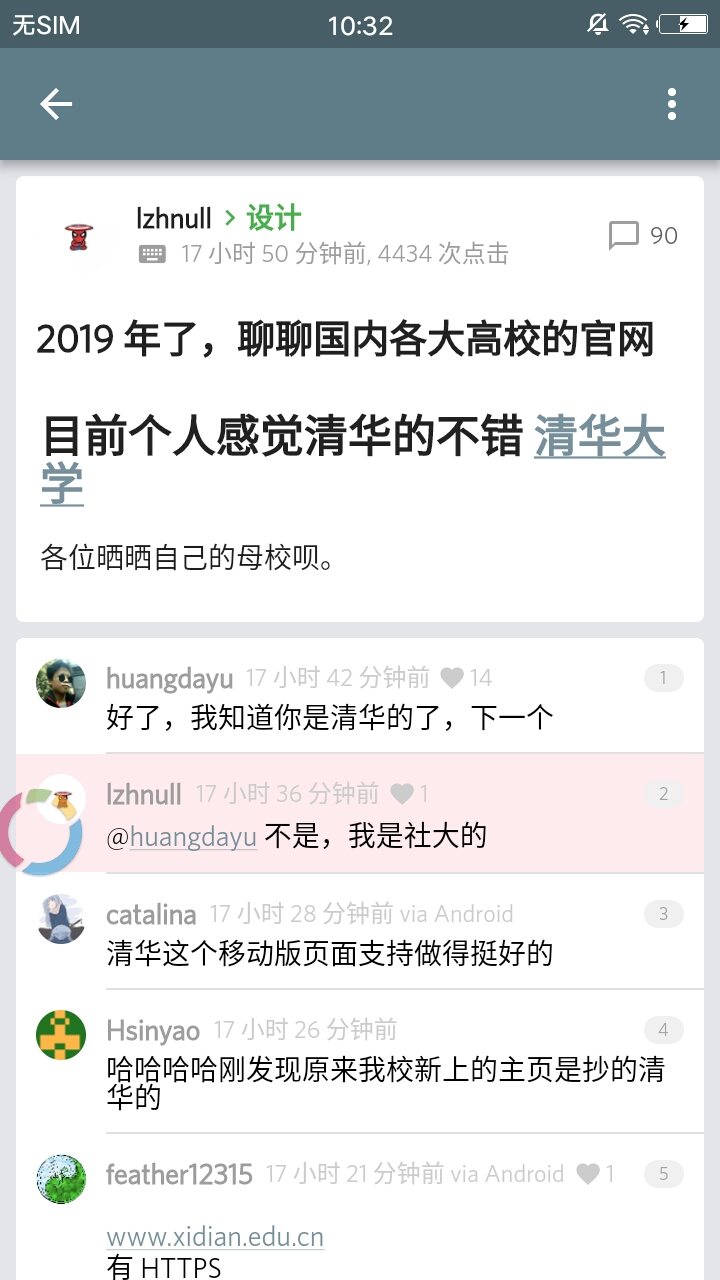Go back using the arrow icon

tap(56, 104)
